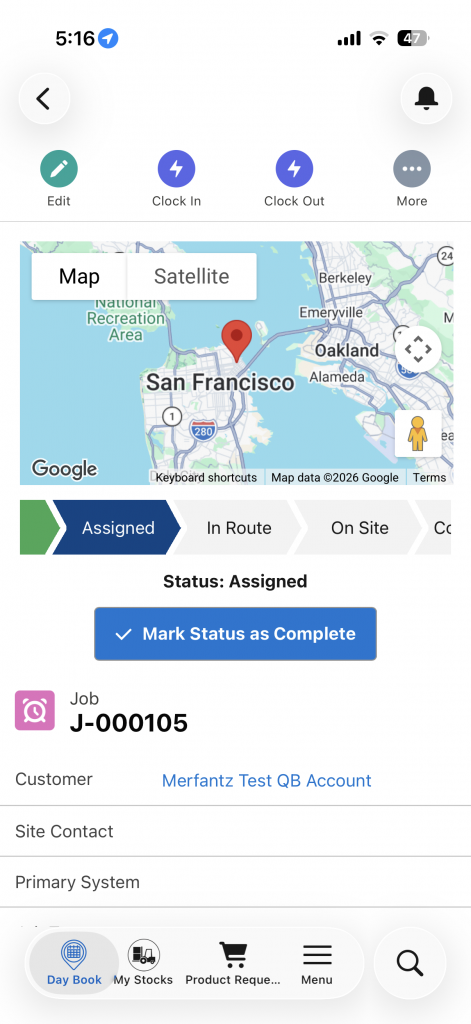The height and width of the screenshot is (1024, 471).
Task: Tap the Clock In action
Action: pos(176,178)
